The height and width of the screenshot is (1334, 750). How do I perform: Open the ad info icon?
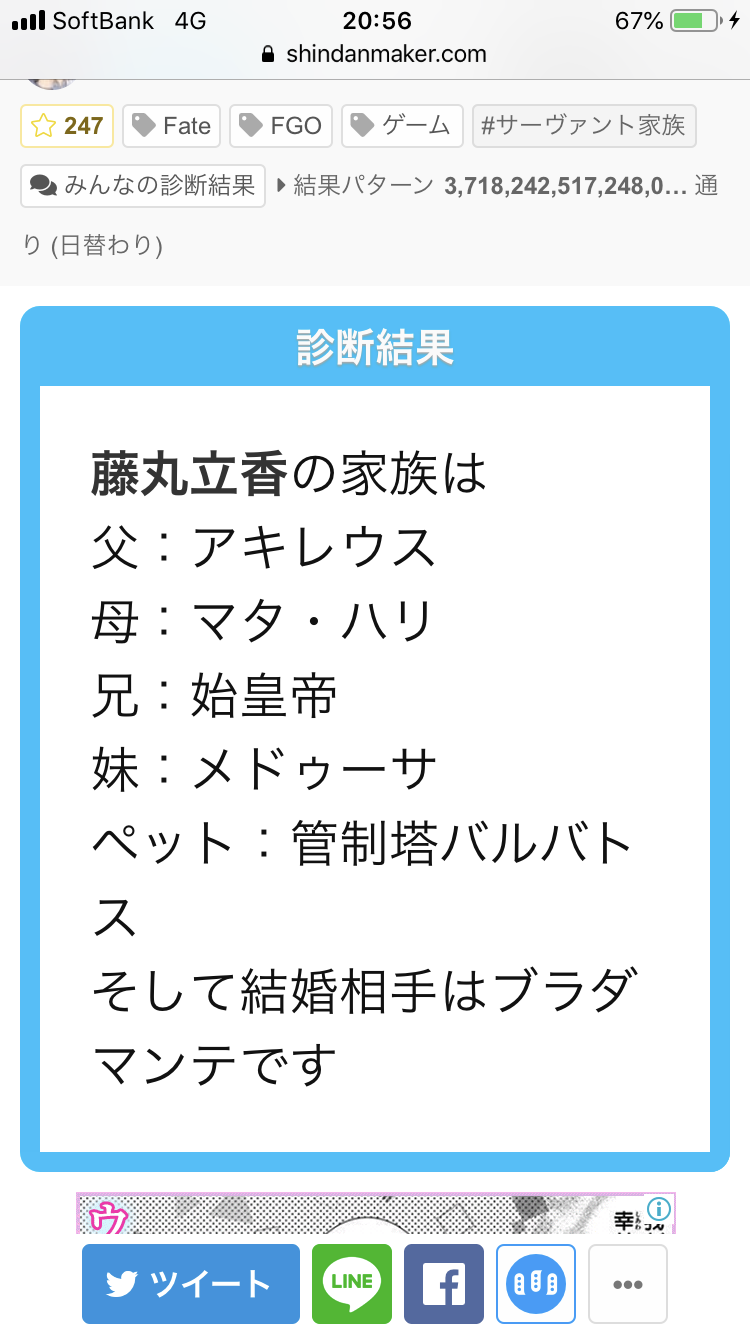coord(658,1208)
